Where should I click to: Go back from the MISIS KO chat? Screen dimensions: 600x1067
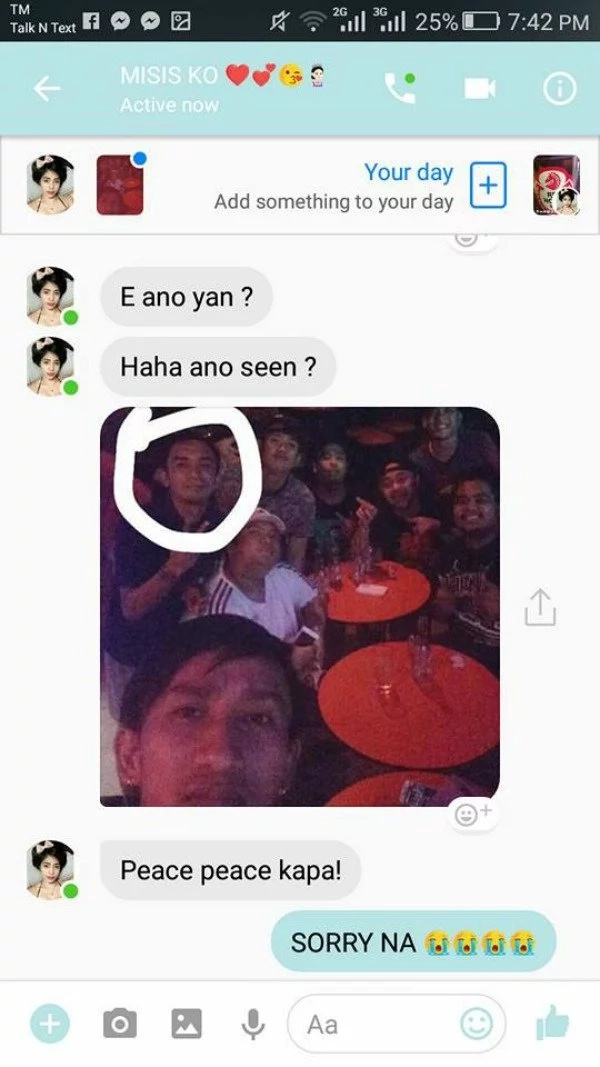[47, 89]
